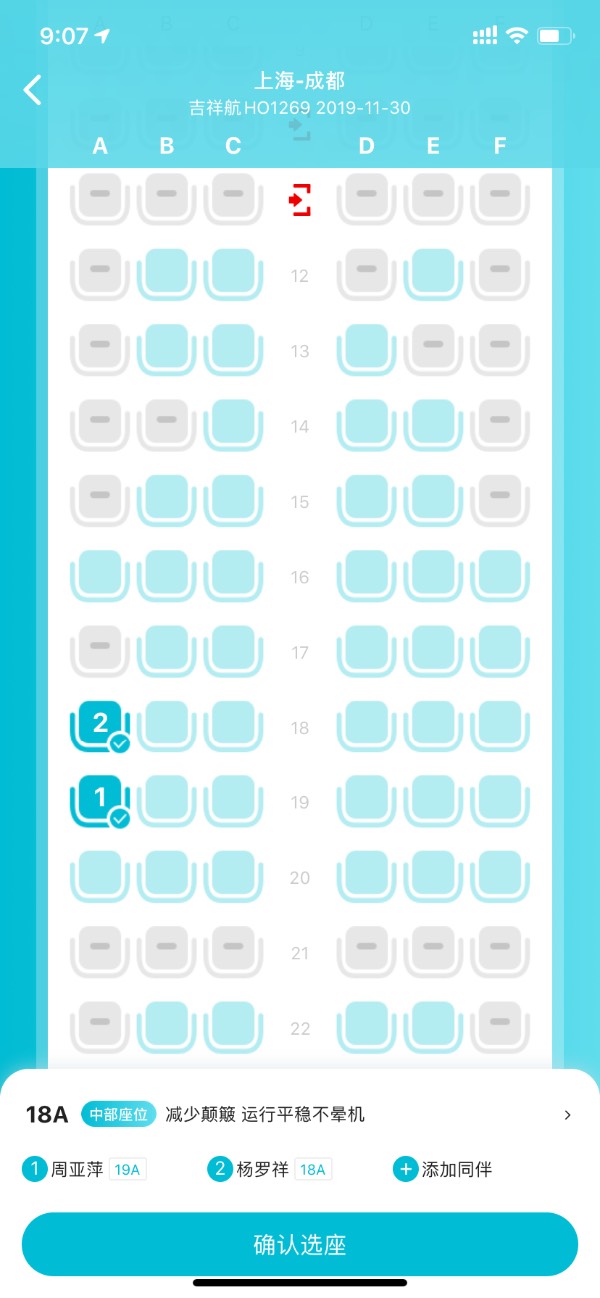Viewport: 600px width, 1298px height.
Task: Select aisle seat 13D
Action: [366, 349]
